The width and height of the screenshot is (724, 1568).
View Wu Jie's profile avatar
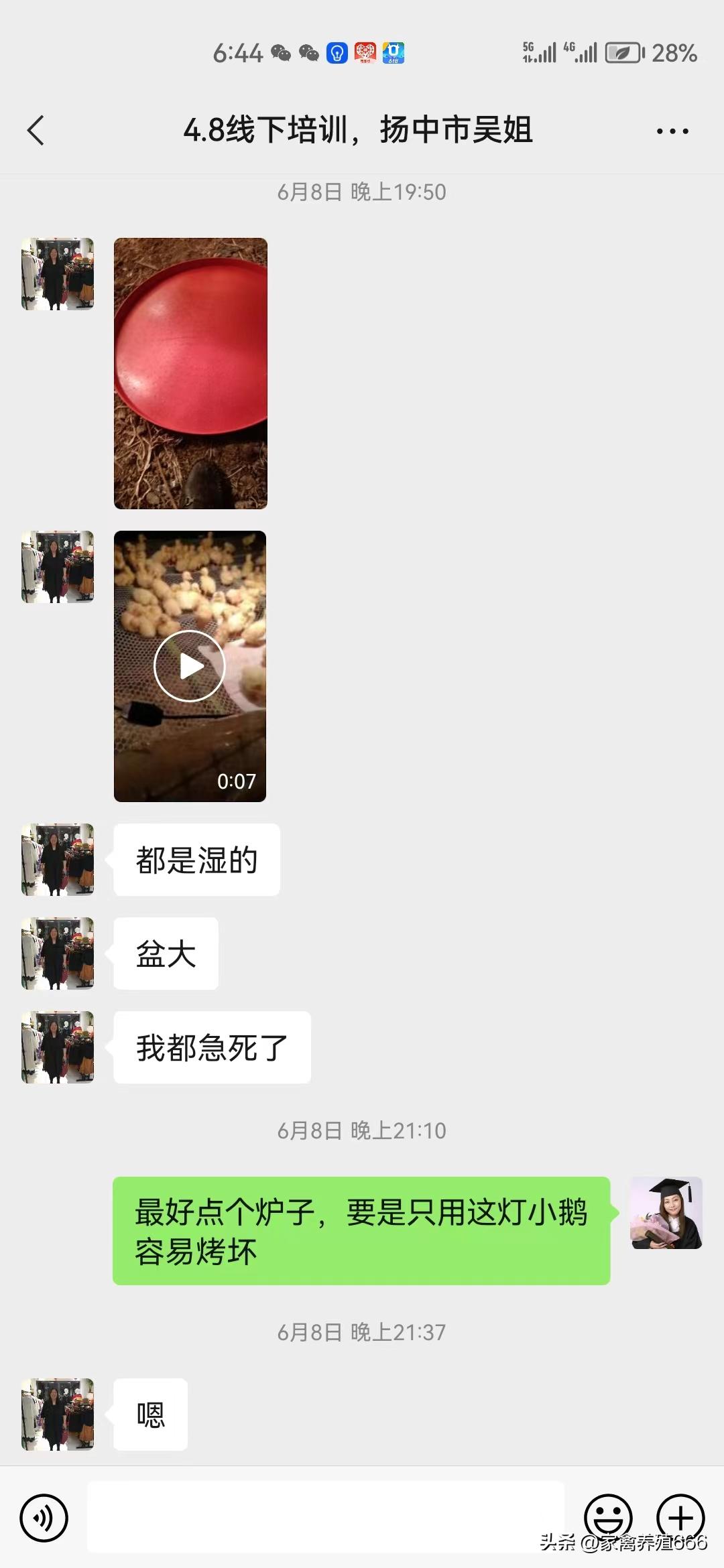click(x=57, y=275)
